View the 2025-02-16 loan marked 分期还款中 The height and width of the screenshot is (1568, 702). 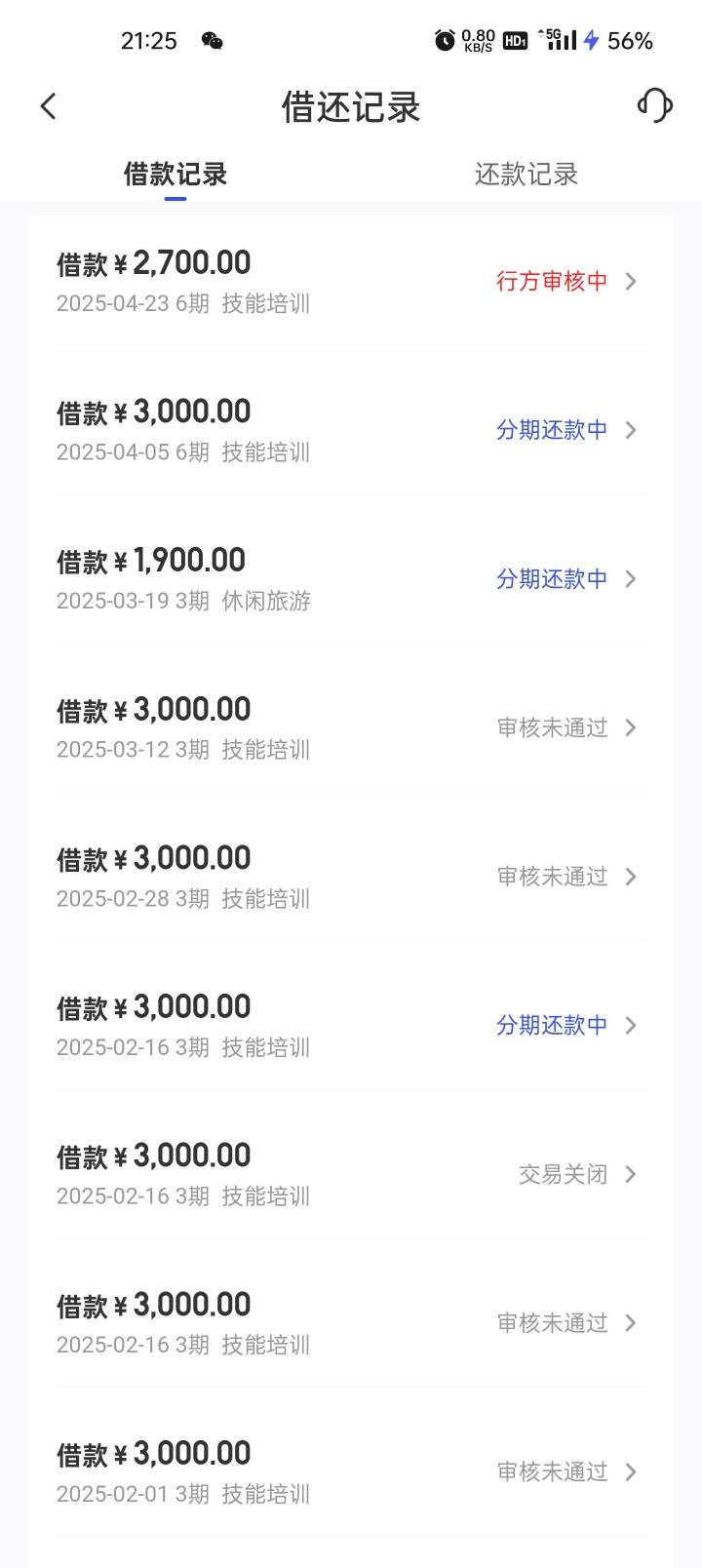[351, 1025]
